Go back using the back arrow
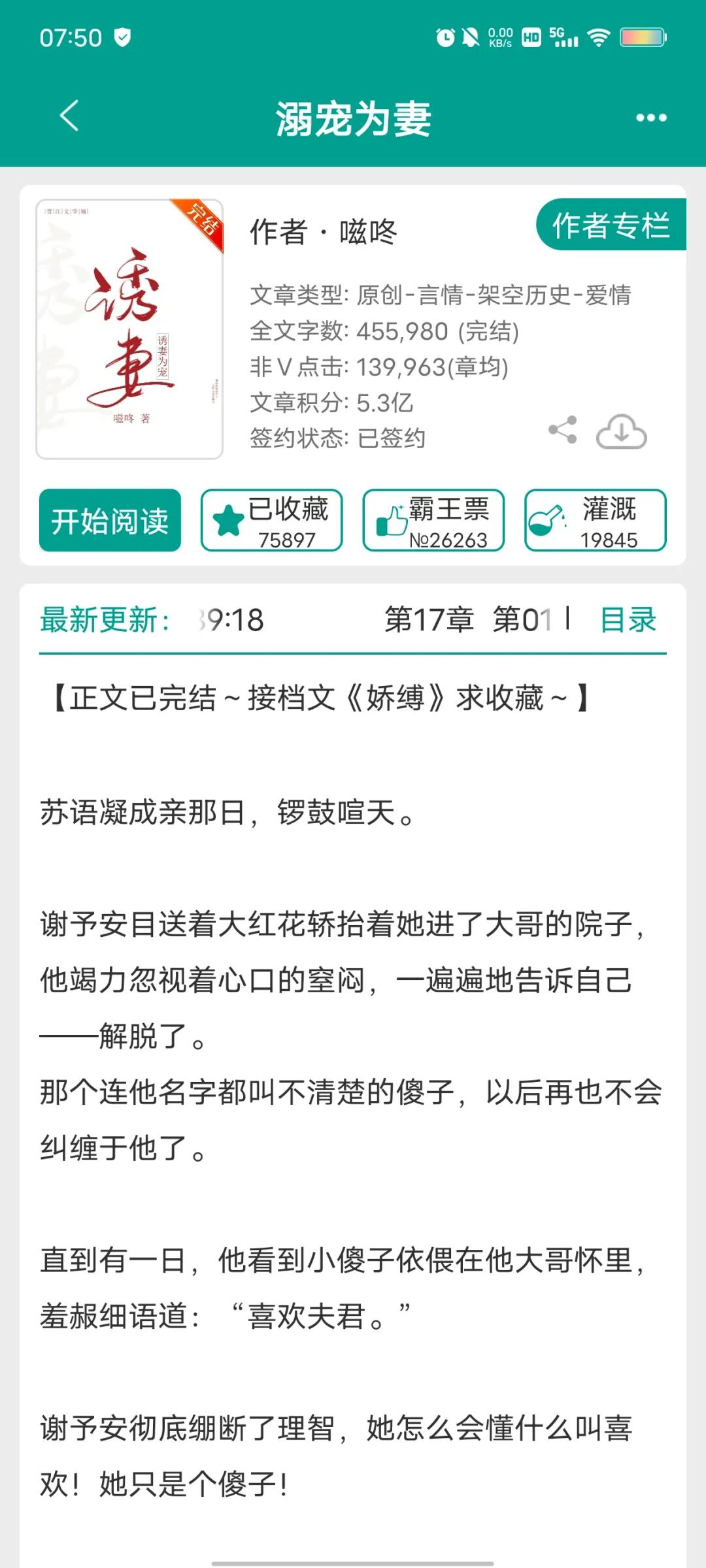The width and height of the screenshot is (706, 1568). pos(67,118)
